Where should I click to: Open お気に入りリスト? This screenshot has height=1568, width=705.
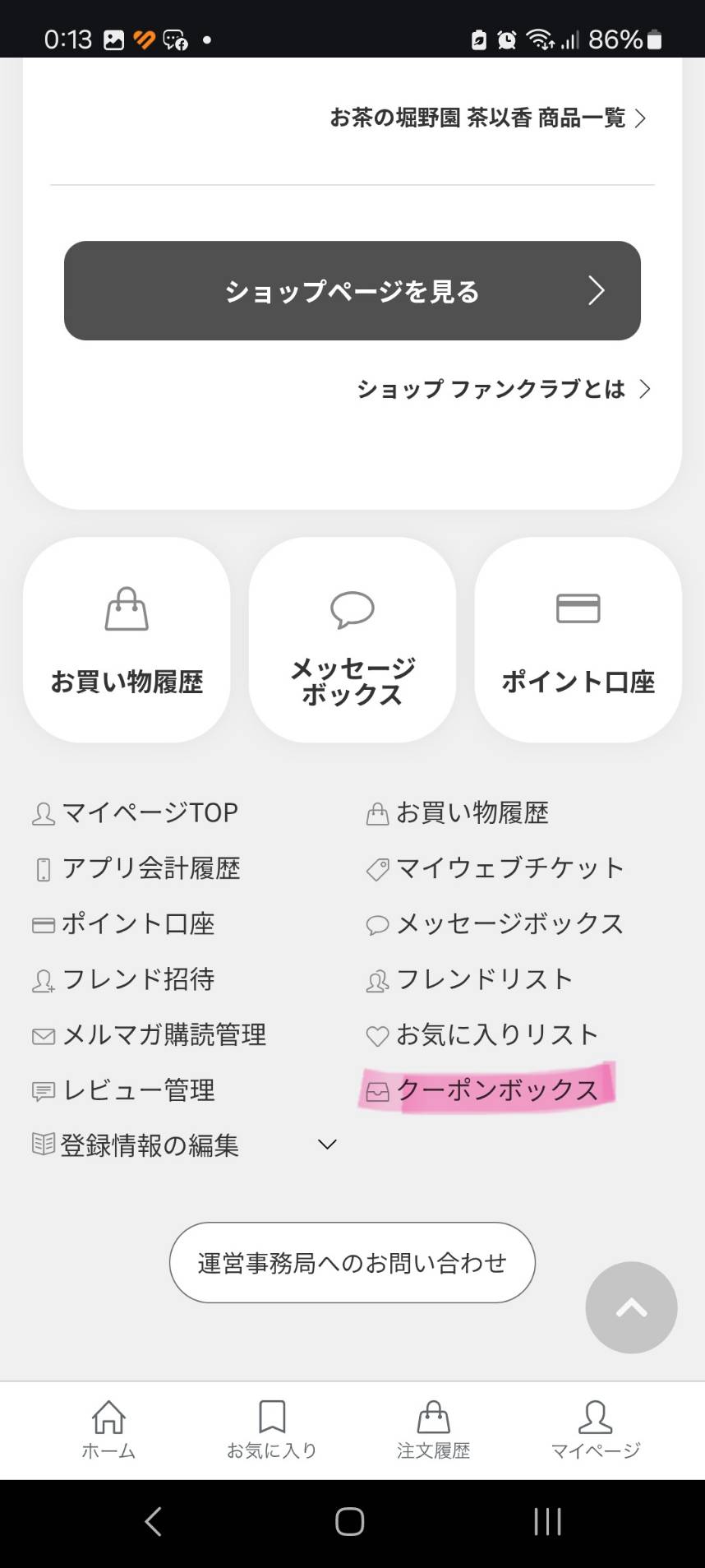(482, 1034)
